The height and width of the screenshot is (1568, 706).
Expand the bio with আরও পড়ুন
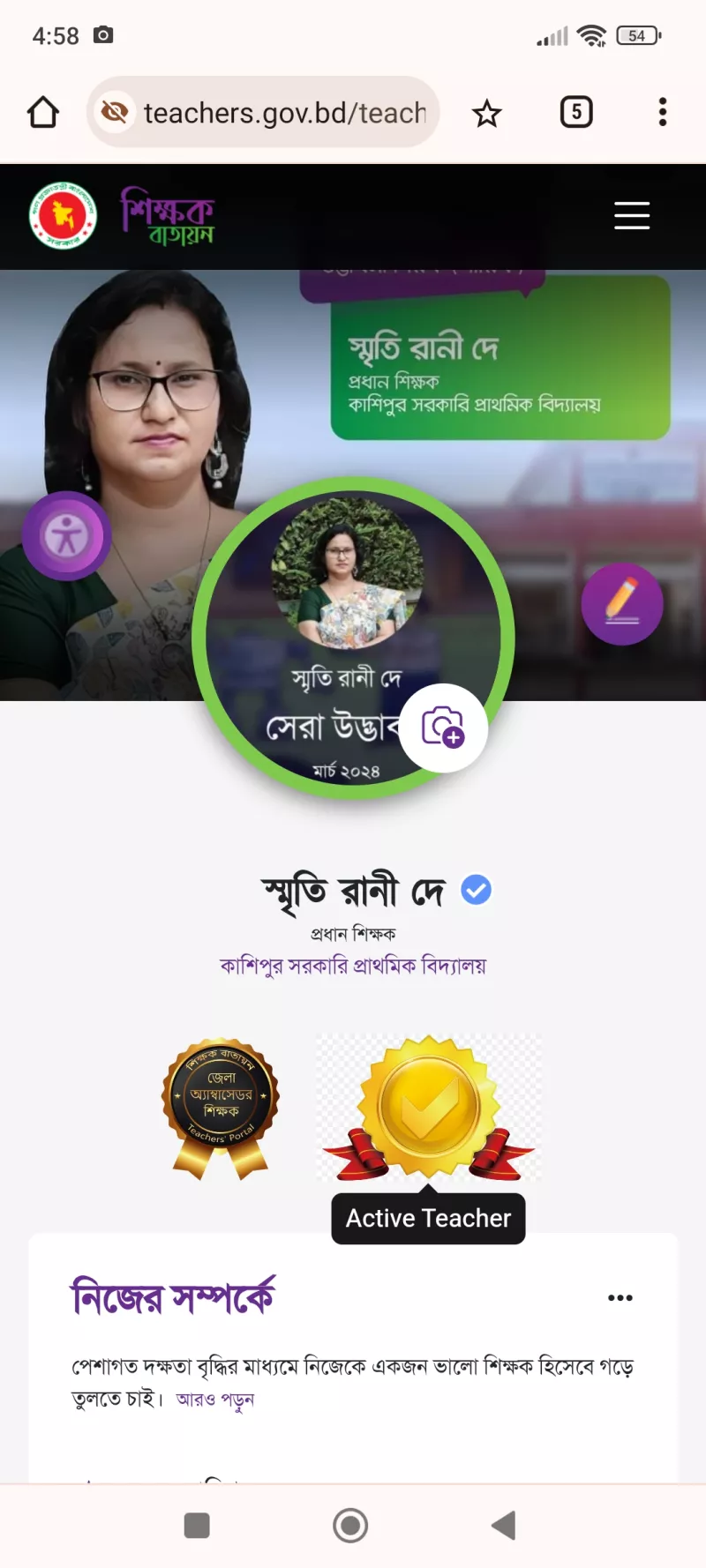click(x=215, y=1400)
